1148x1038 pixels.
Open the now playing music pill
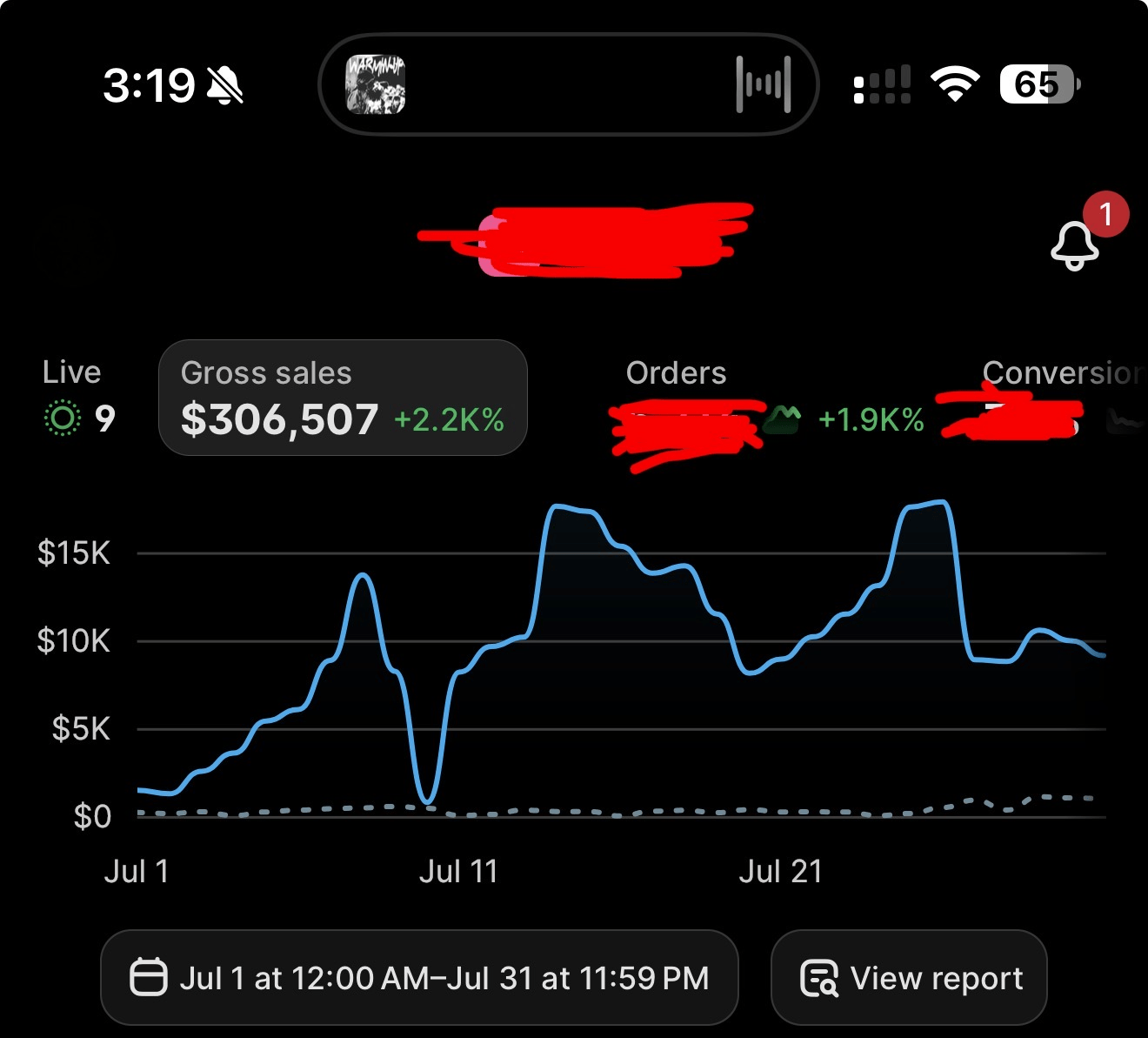click(x=569, y=84)
